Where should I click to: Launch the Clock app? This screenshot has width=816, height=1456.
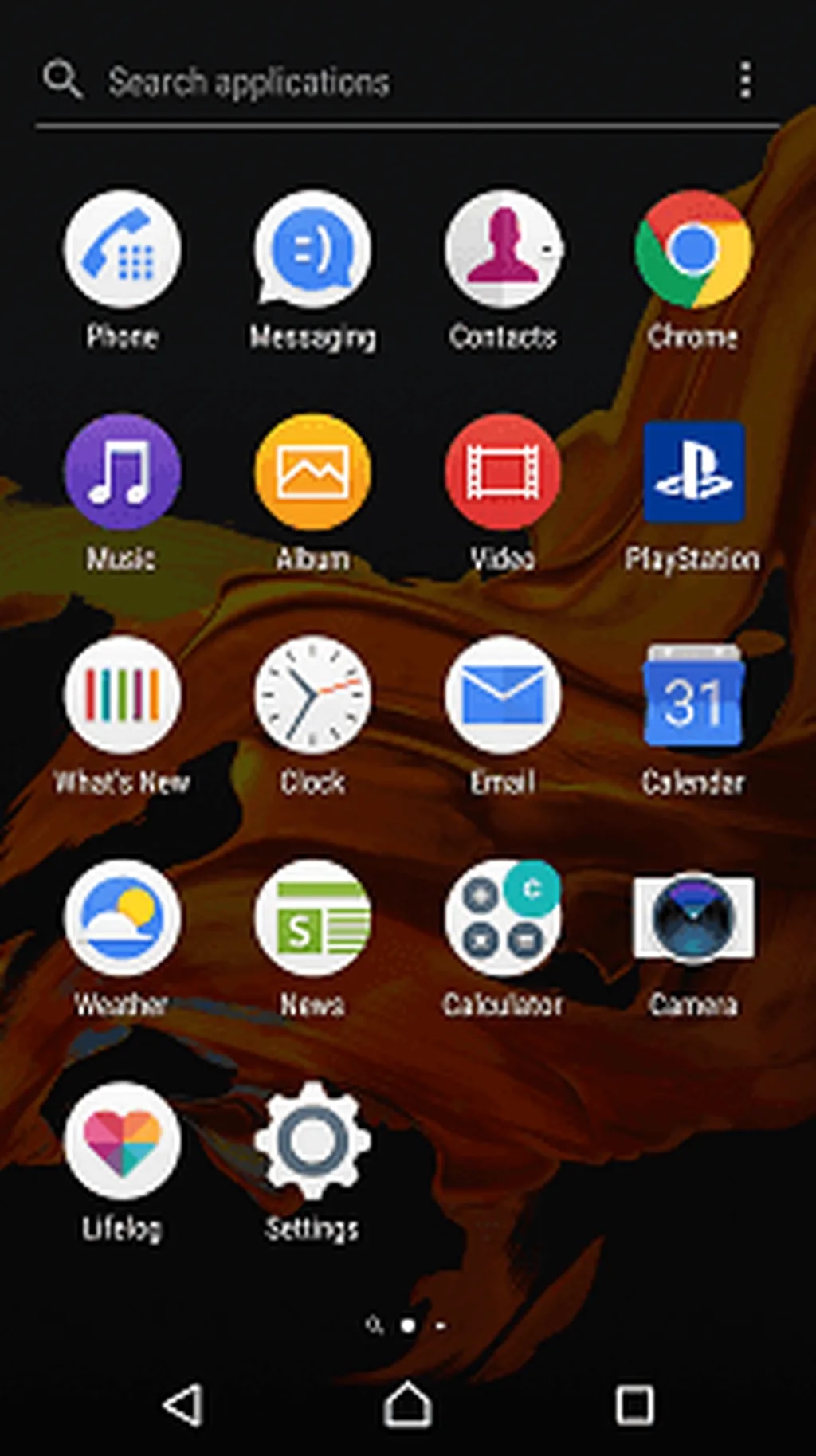[312, 696]
